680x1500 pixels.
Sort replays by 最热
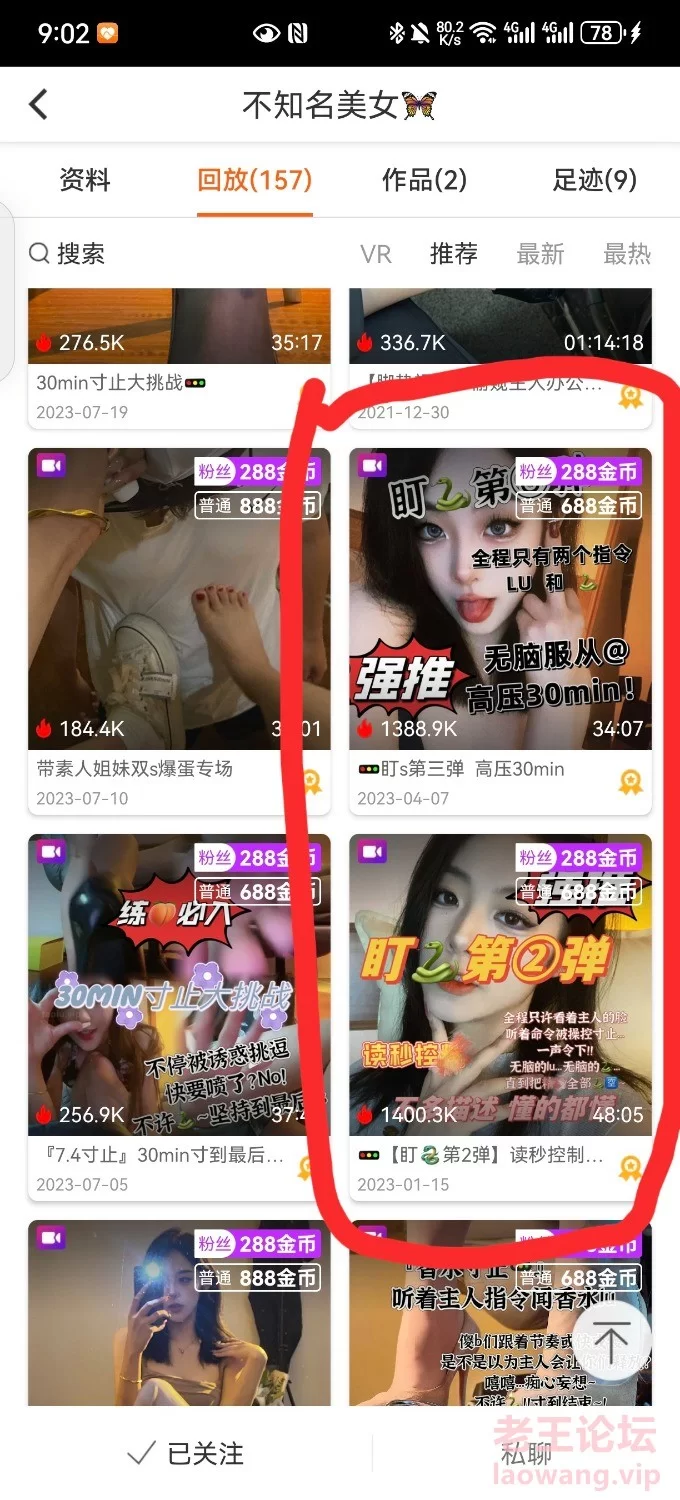627,254
